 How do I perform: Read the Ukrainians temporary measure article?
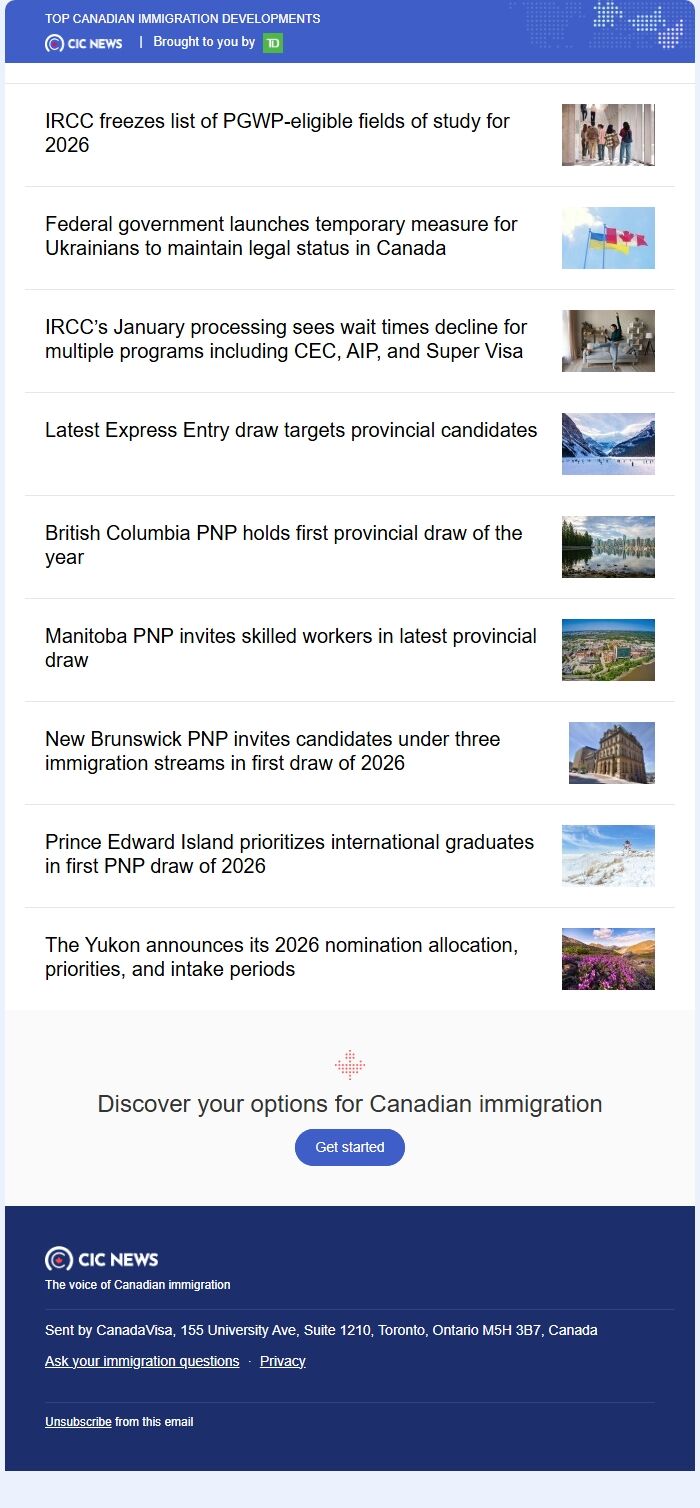(281, 236)
